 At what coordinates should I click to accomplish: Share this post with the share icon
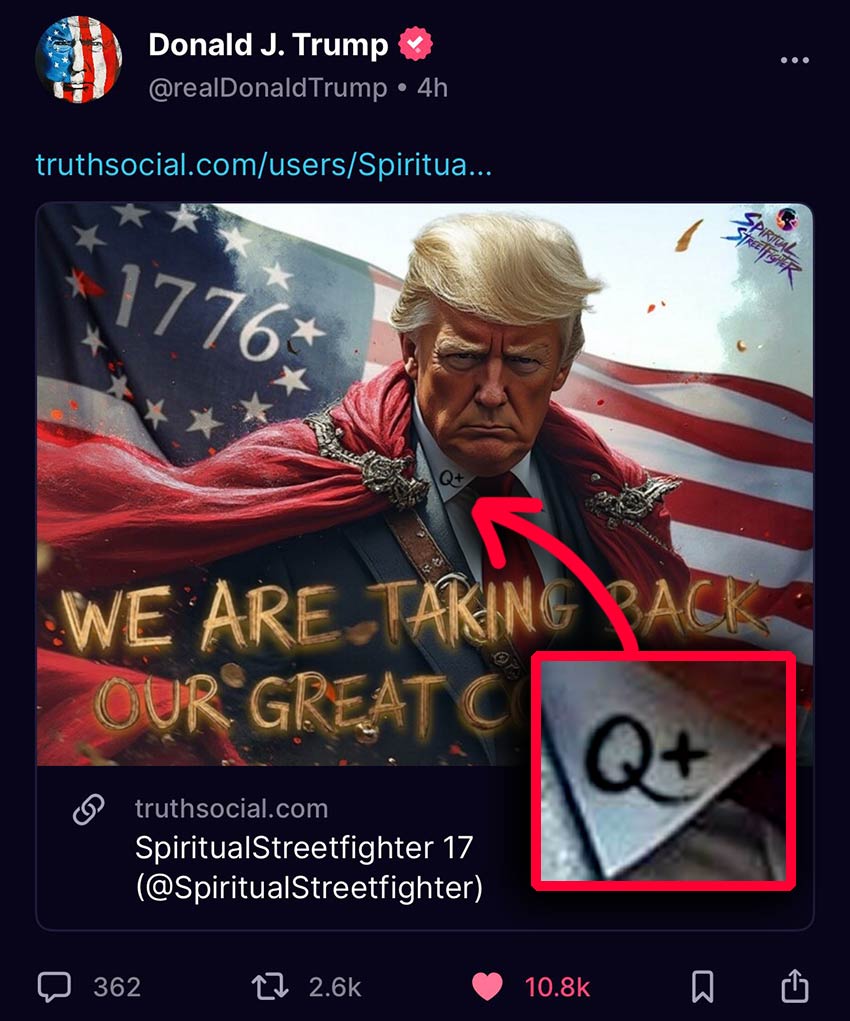(793, 987)
